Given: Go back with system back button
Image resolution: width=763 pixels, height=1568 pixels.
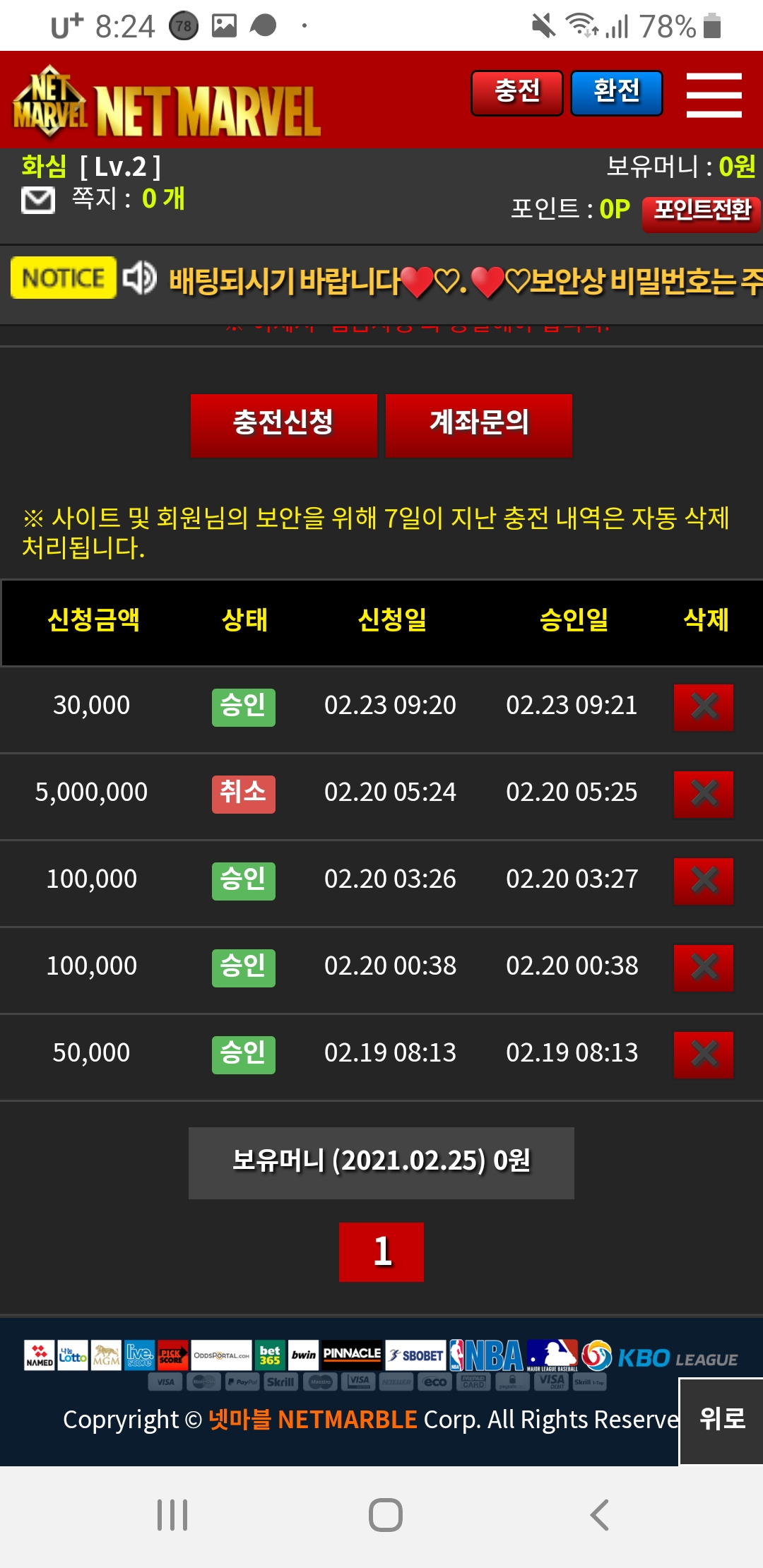Looking at the screenshot, I should [599, 1514].
